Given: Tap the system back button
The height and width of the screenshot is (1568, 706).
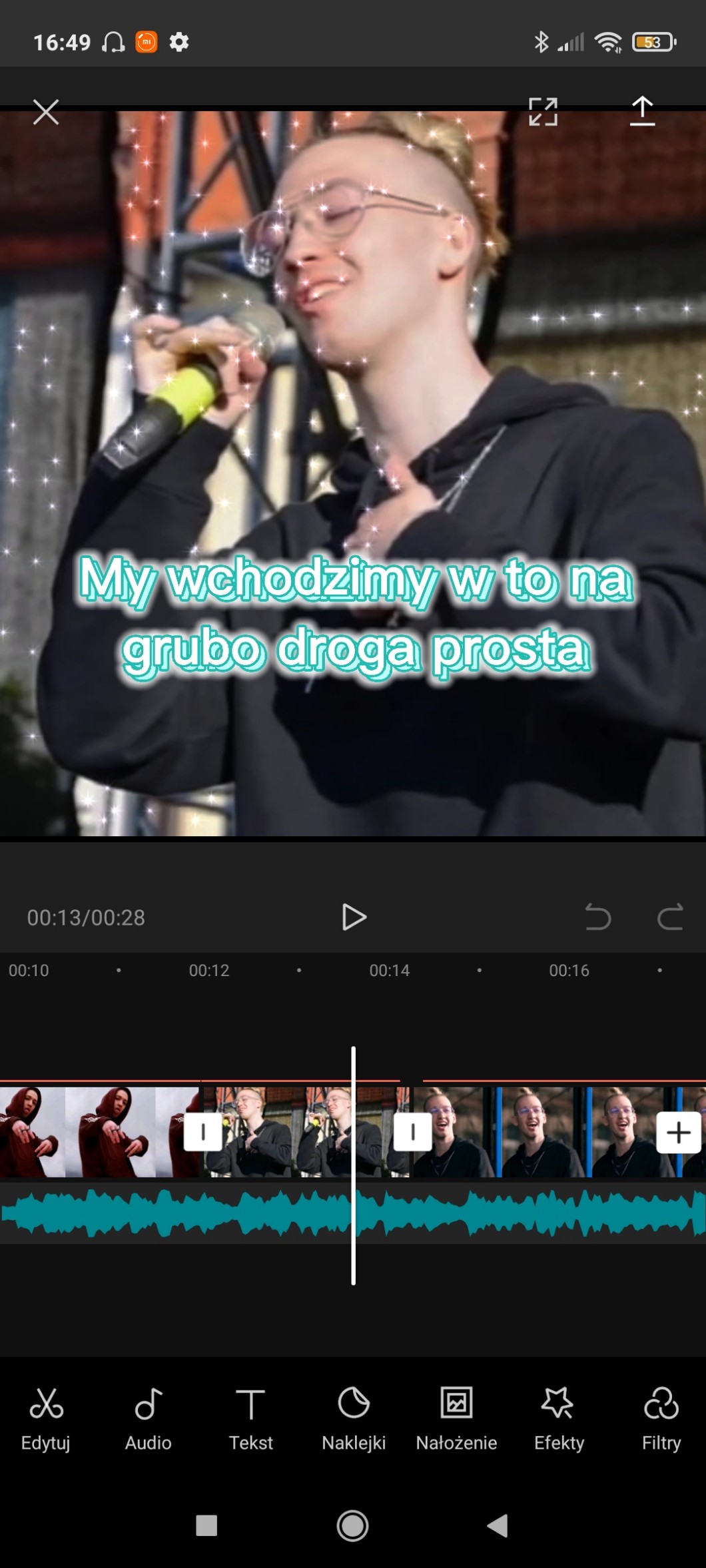Looking at the screenshot, I should click(498, 1525).
